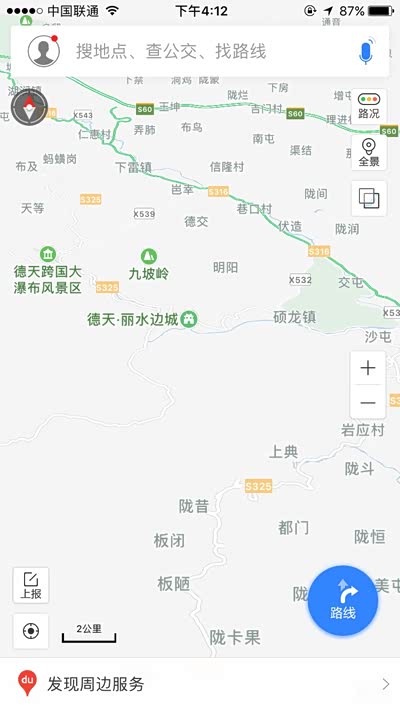Open 全景 panorama view
Viewport: 400px width, 711px height.
(369, 153)
